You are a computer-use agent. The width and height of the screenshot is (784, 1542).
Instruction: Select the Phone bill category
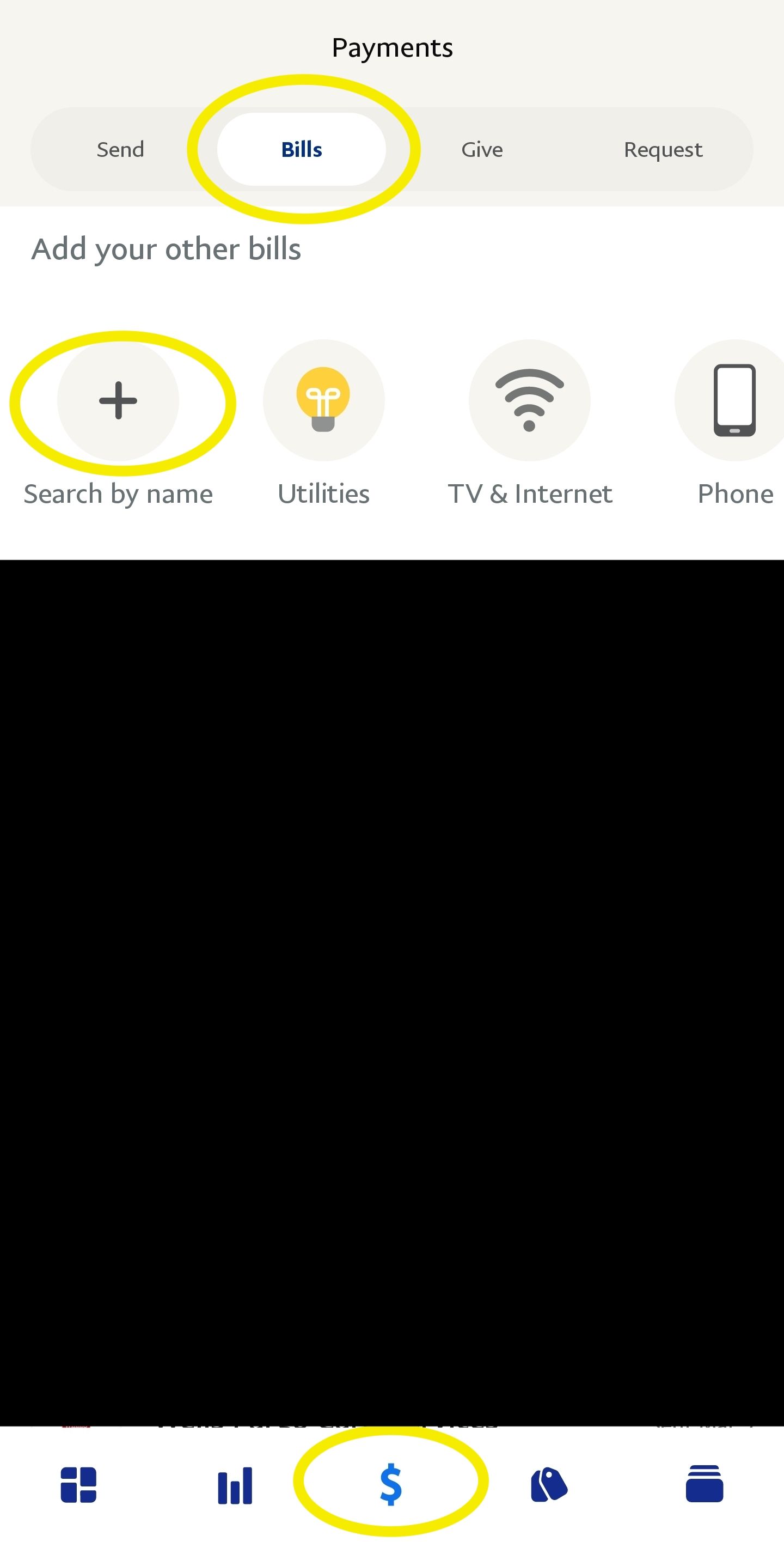[x=734, y=400]
